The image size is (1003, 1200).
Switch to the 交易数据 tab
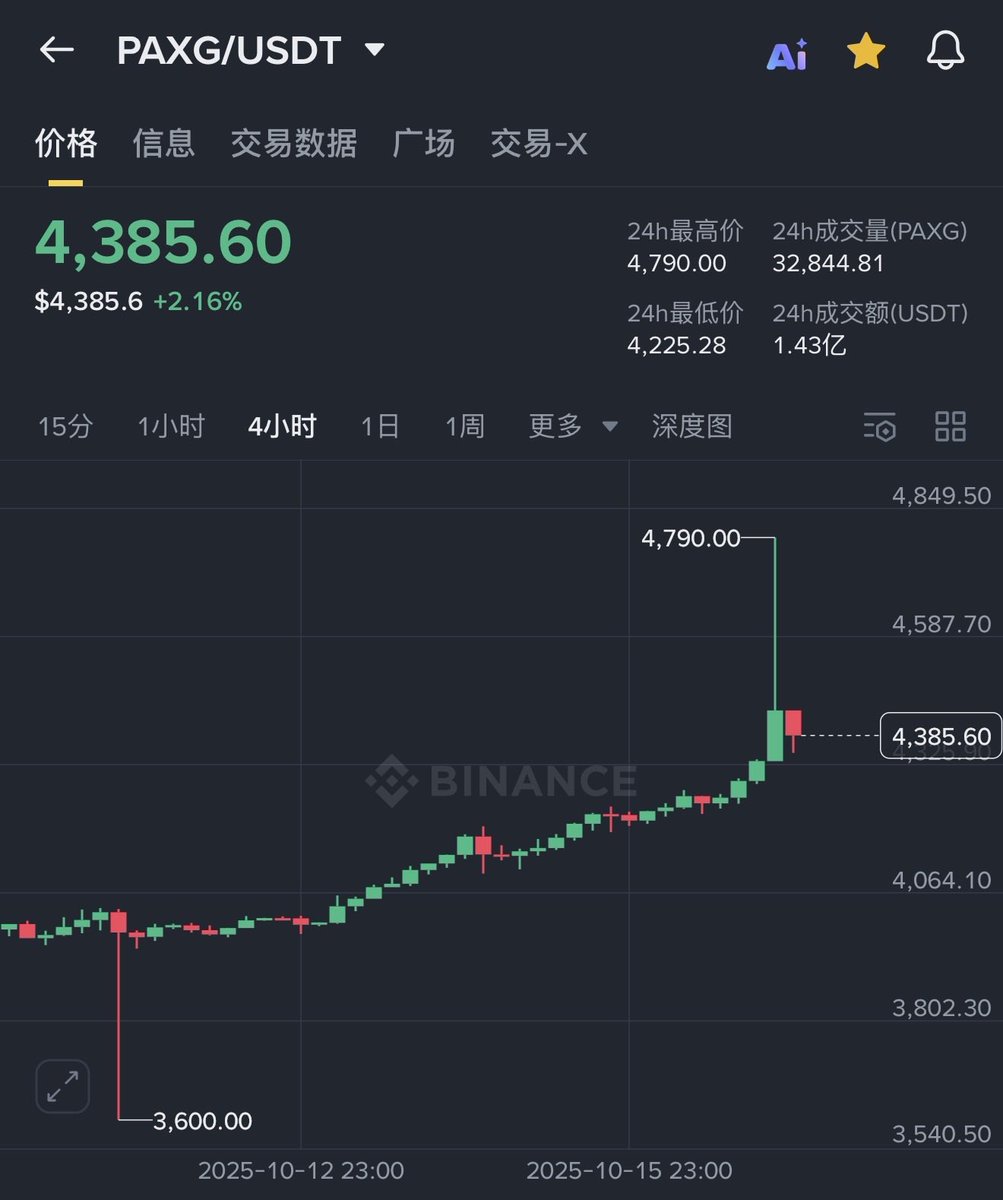293,144
